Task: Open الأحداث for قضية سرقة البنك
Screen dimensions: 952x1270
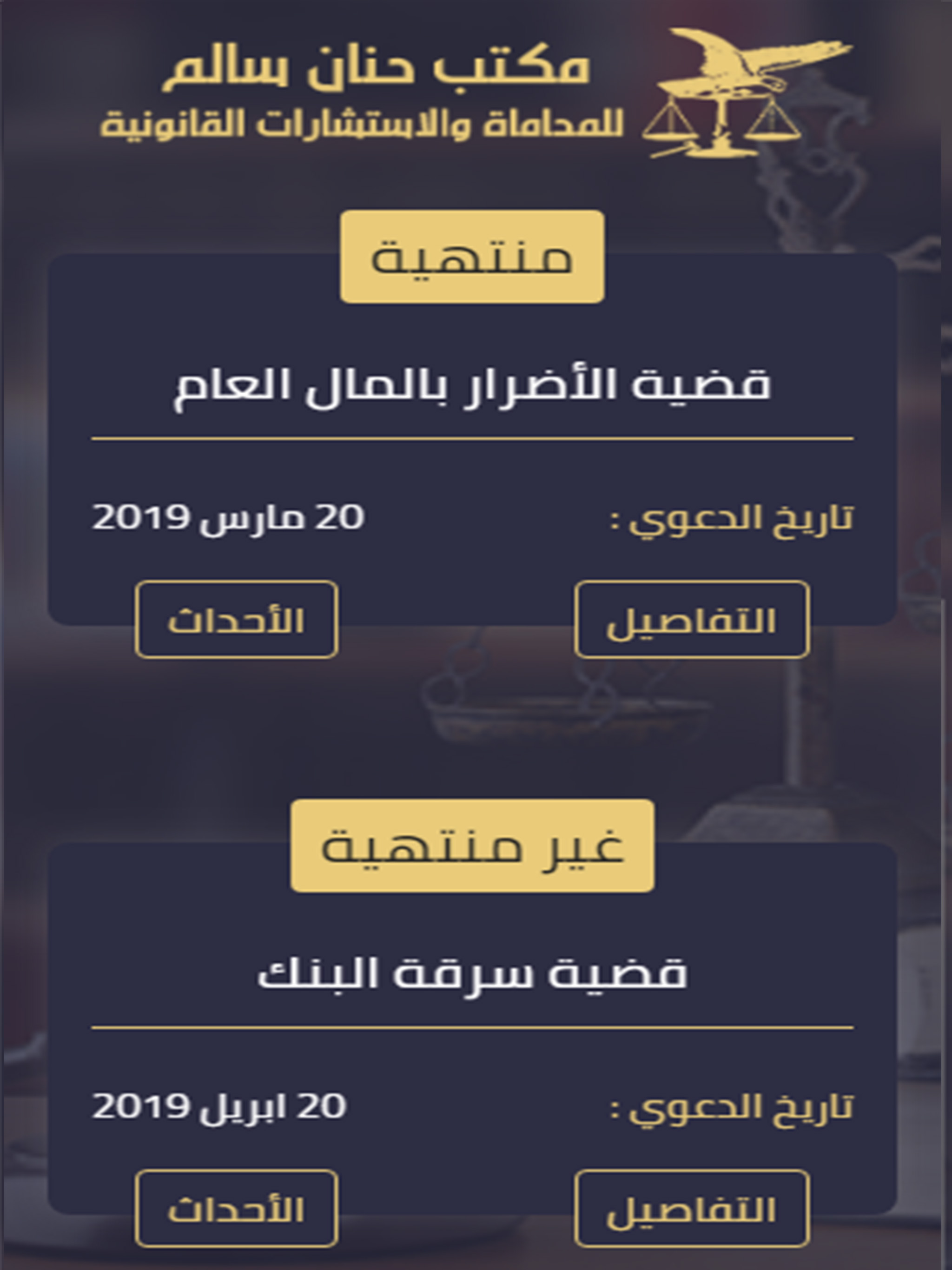Action: [236, 1209]
